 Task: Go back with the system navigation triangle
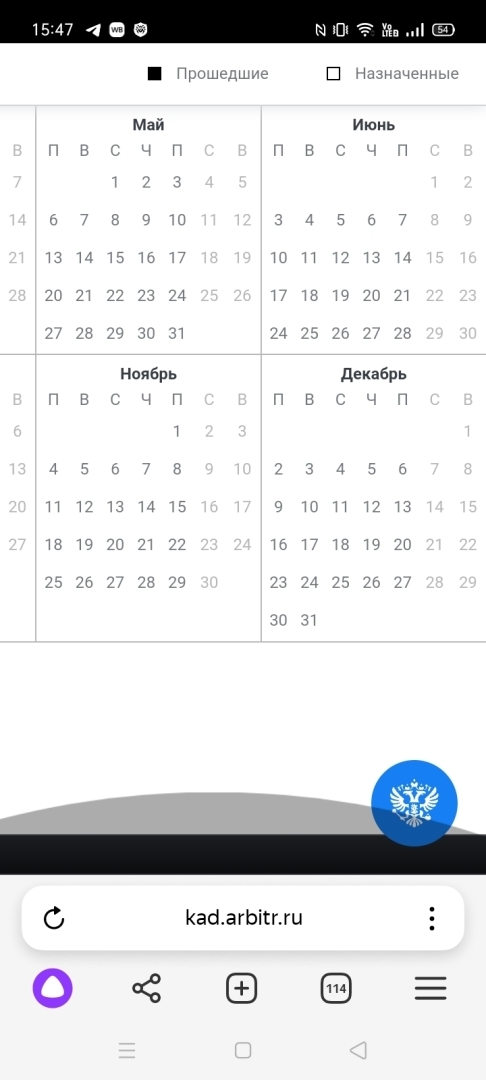358,1050
